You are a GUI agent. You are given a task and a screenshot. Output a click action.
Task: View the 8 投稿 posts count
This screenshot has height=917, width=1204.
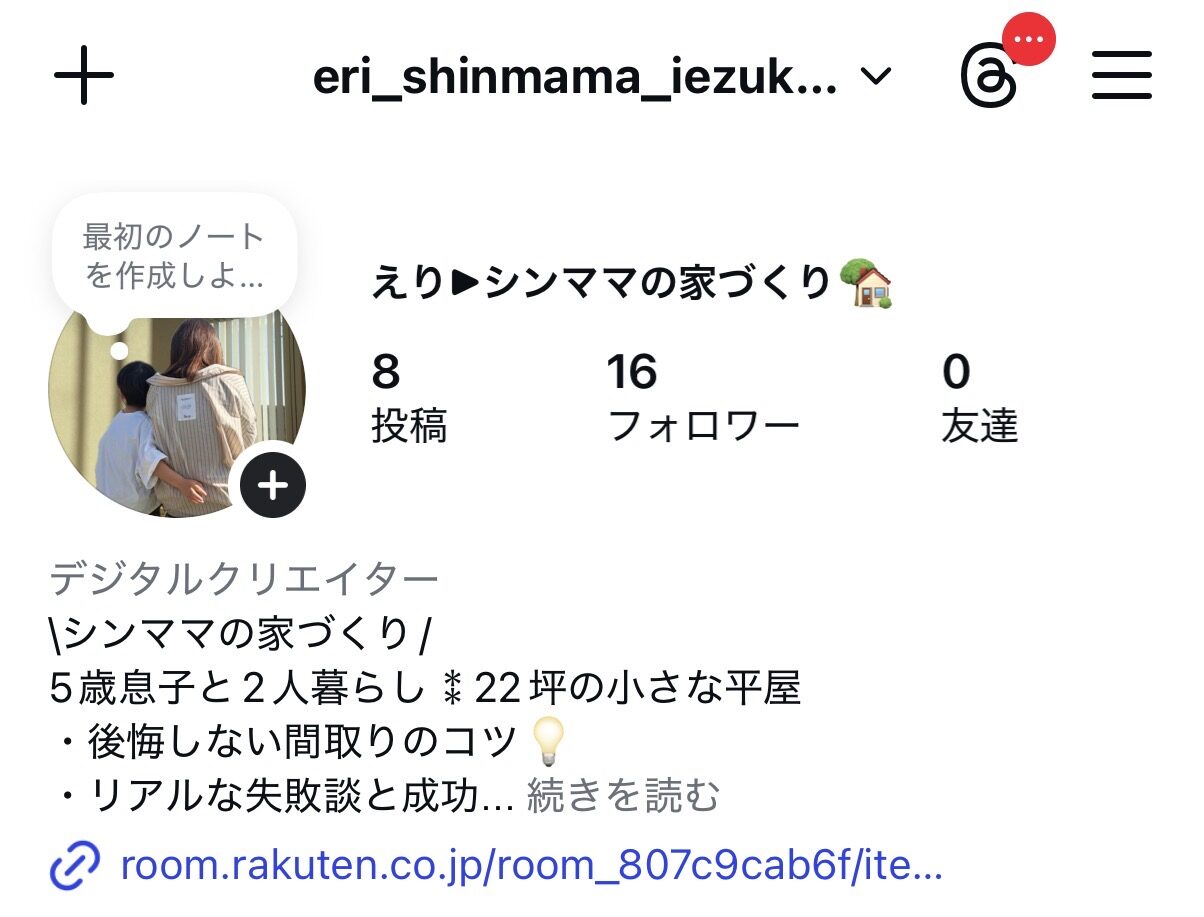[408, 398]
